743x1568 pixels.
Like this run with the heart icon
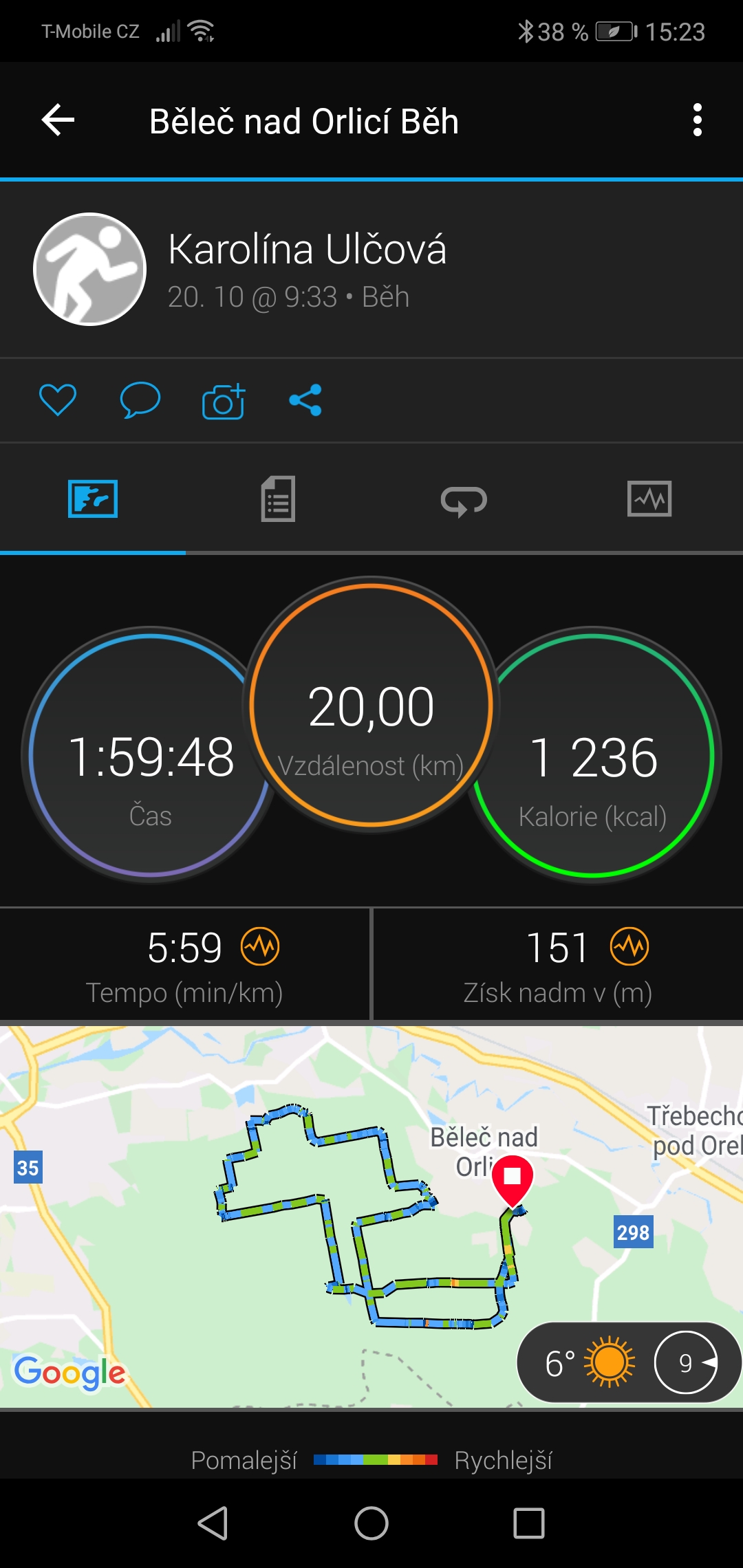coord(58,400)
